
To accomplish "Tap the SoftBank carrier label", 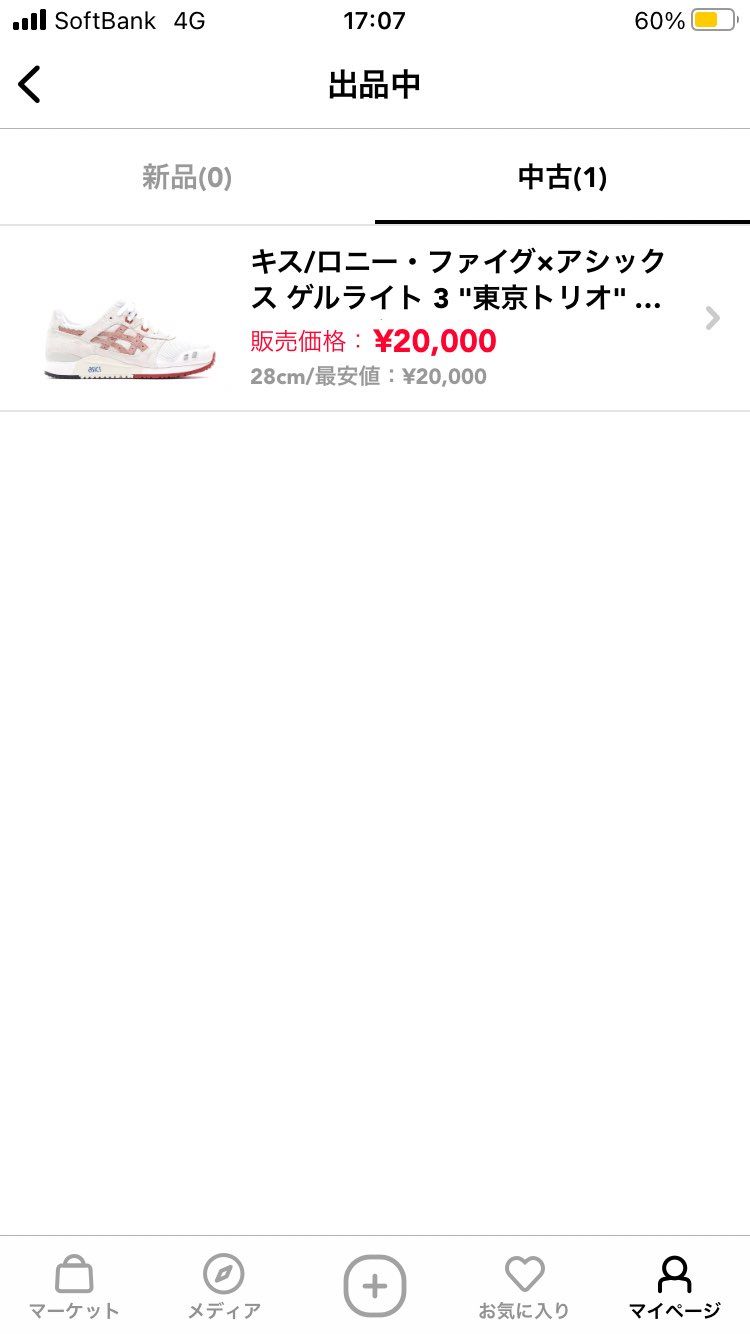I will [x=108, y=19].
